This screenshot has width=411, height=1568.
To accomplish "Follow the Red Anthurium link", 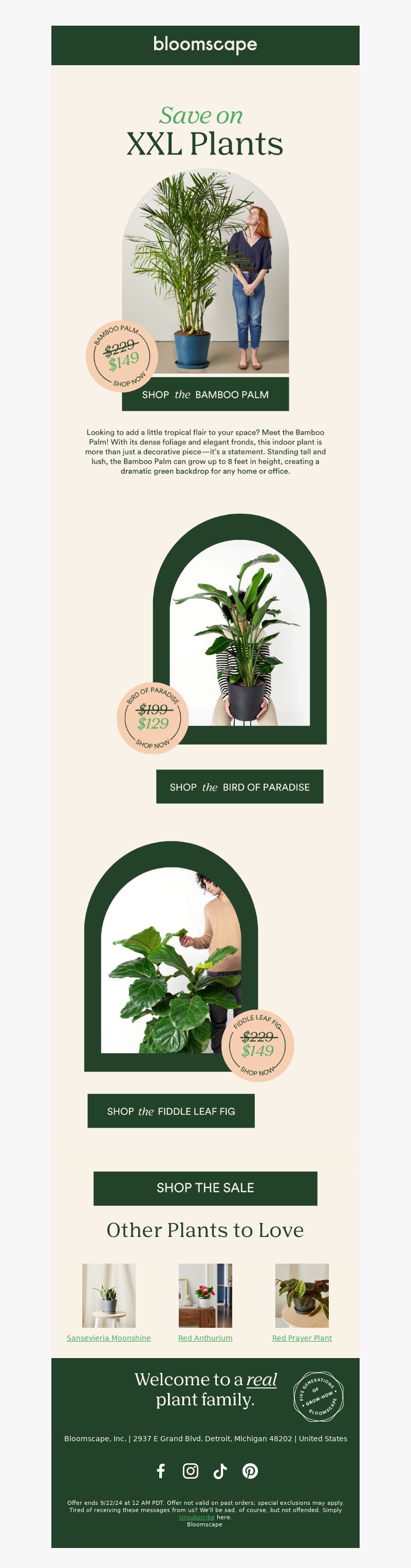I will pos(205,1338).
